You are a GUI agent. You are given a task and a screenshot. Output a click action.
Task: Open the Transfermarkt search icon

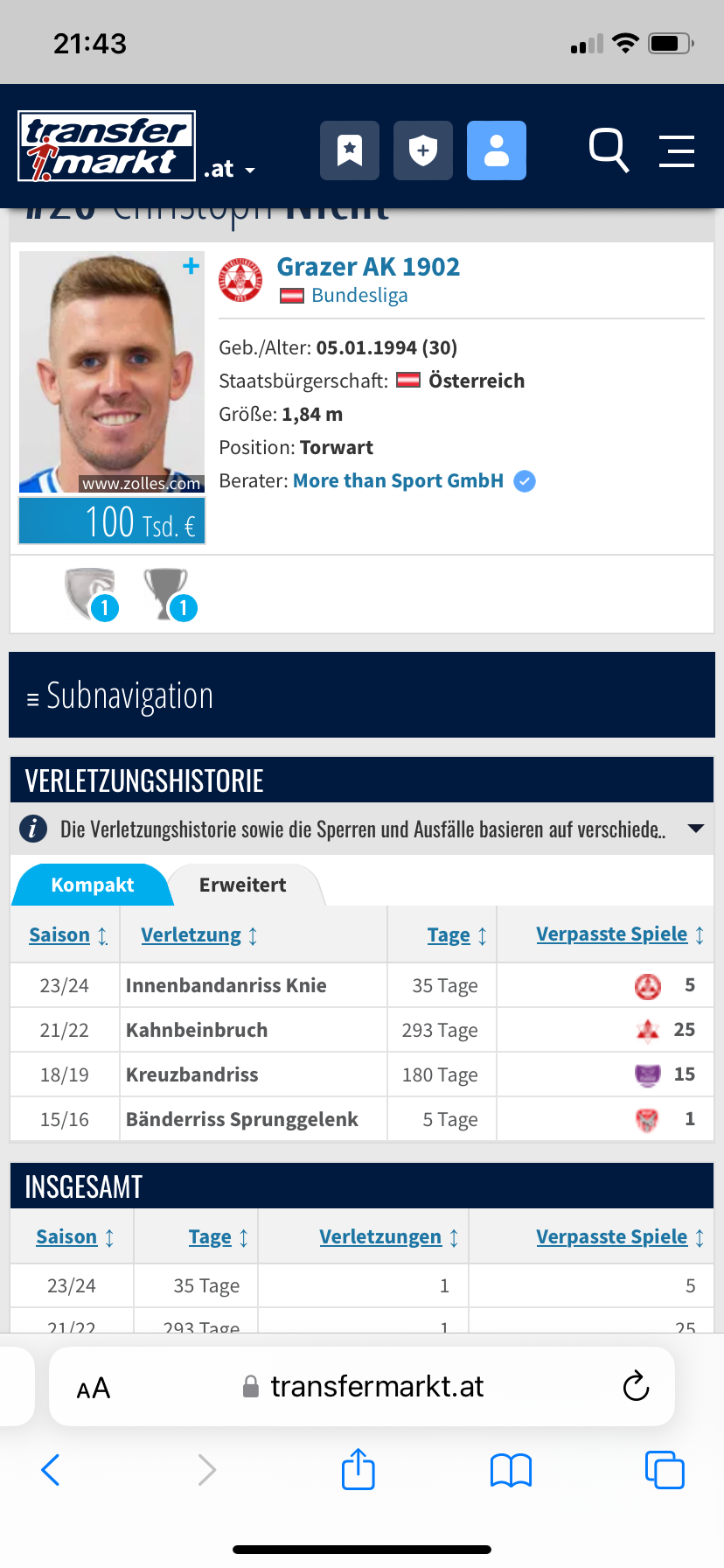coord(609,150)
